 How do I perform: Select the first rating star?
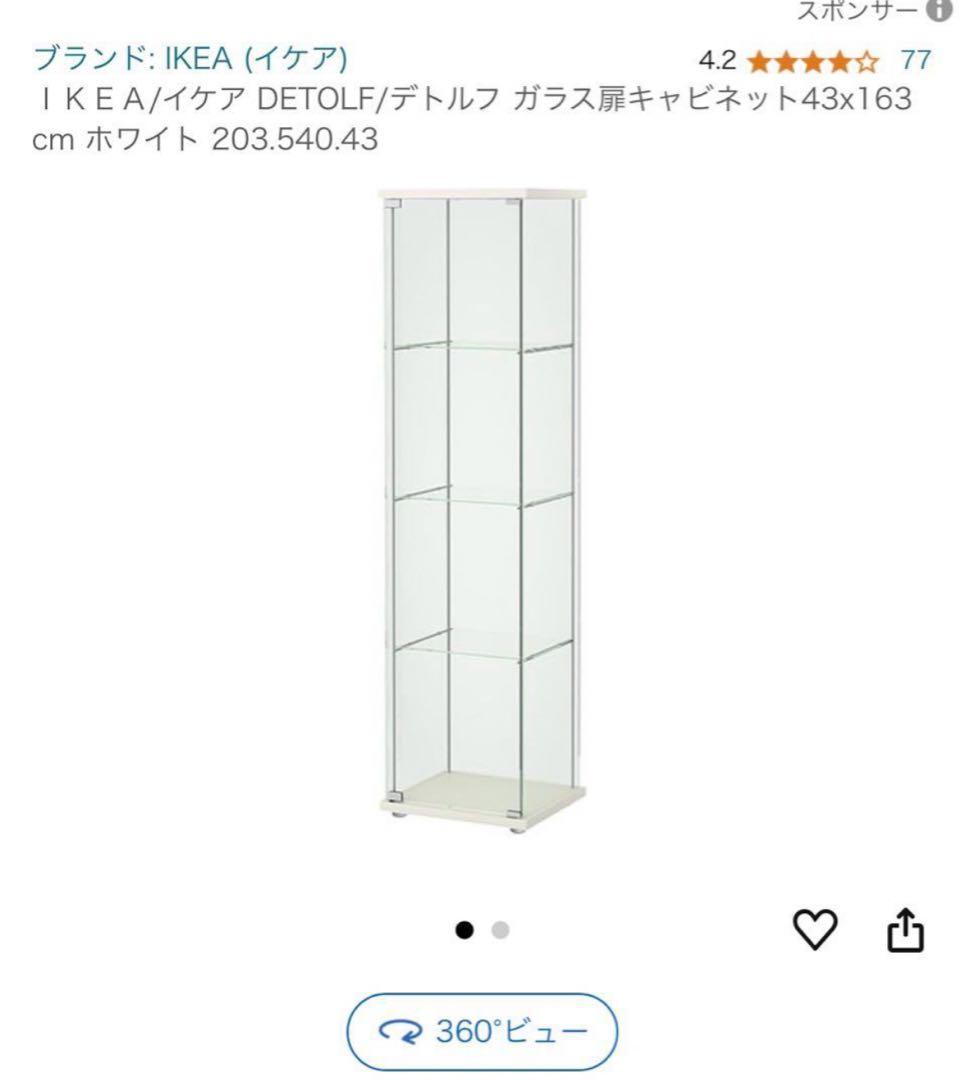(x=759, y=61)
